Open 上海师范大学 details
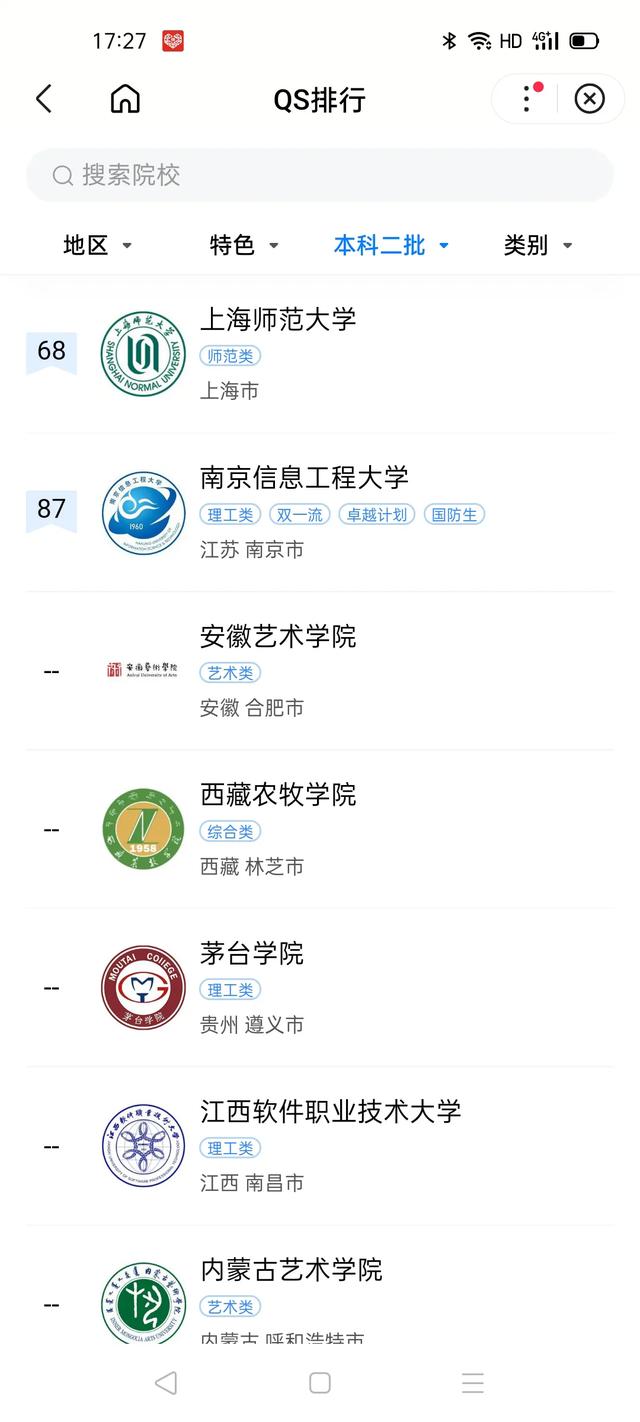Viewport: 640px width, 1422px height. click(320, 354)
